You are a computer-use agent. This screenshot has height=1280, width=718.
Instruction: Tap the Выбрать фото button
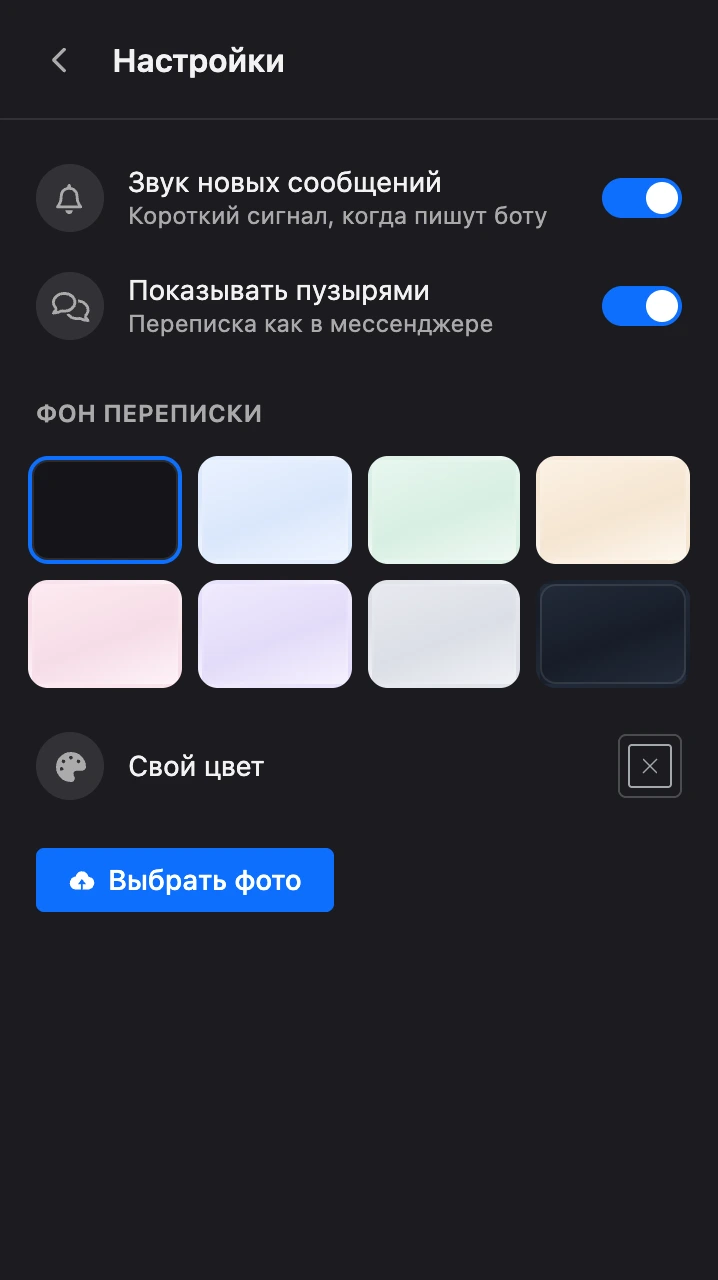pos(185,880)
